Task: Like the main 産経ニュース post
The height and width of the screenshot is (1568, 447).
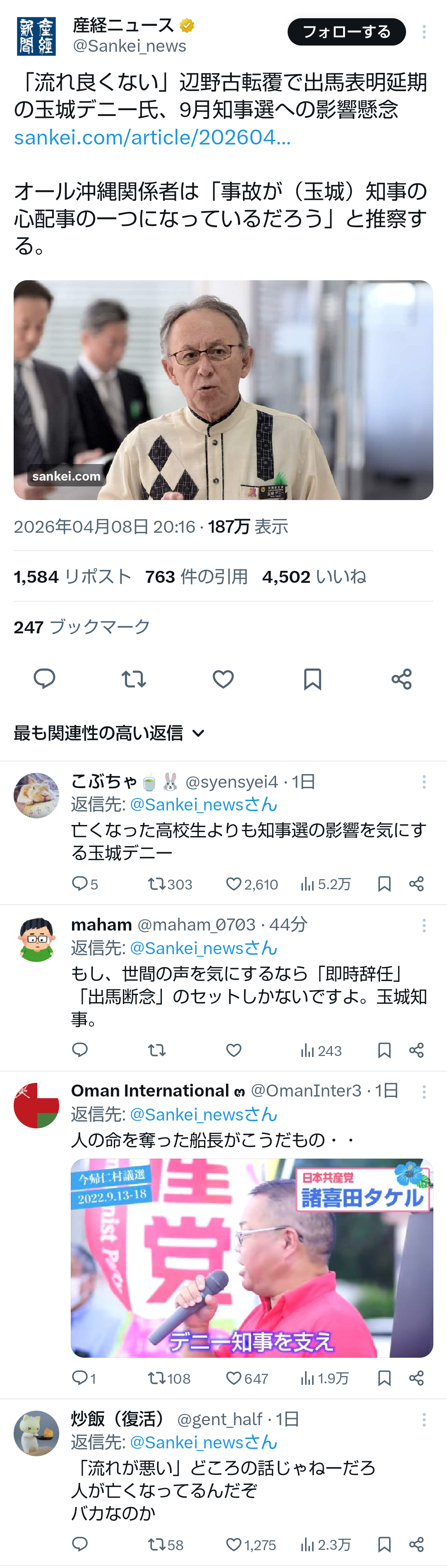Action: (223, 678)
